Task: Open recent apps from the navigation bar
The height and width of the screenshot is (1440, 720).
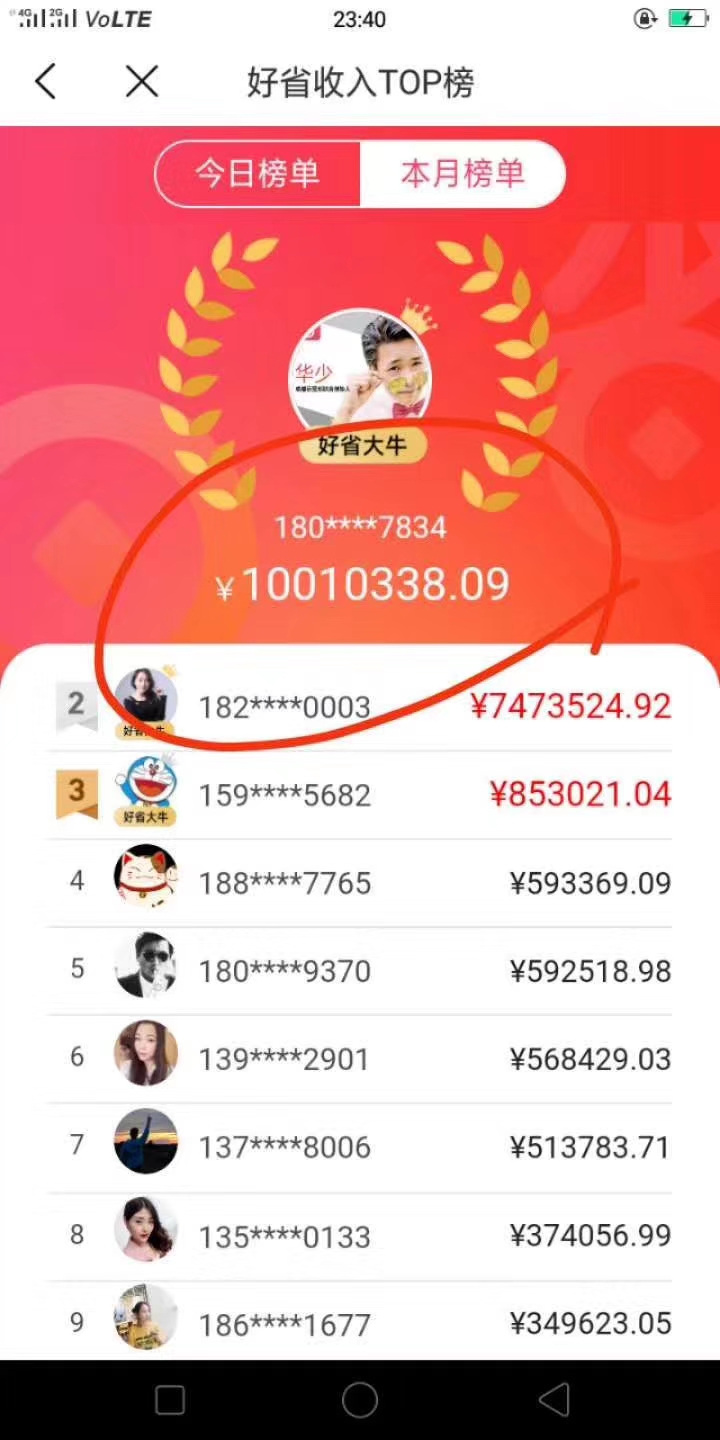Action: 170,1399
